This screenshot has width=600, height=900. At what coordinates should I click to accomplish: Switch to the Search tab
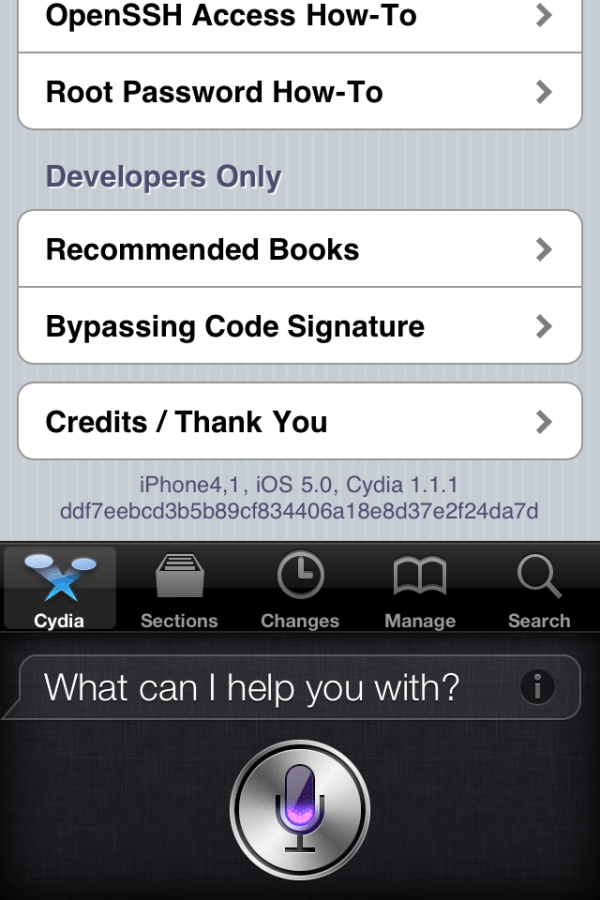539,590
